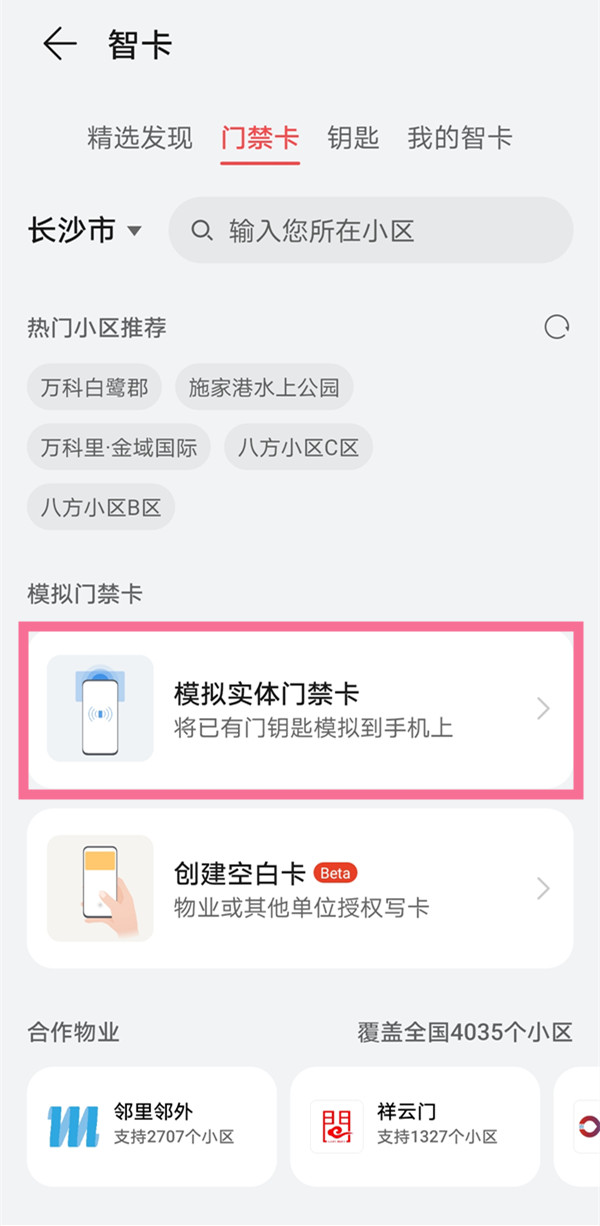This screenshot has height=1226, width=600.
Task: Go back from the 智卡 screen
Action: point(59,44)
